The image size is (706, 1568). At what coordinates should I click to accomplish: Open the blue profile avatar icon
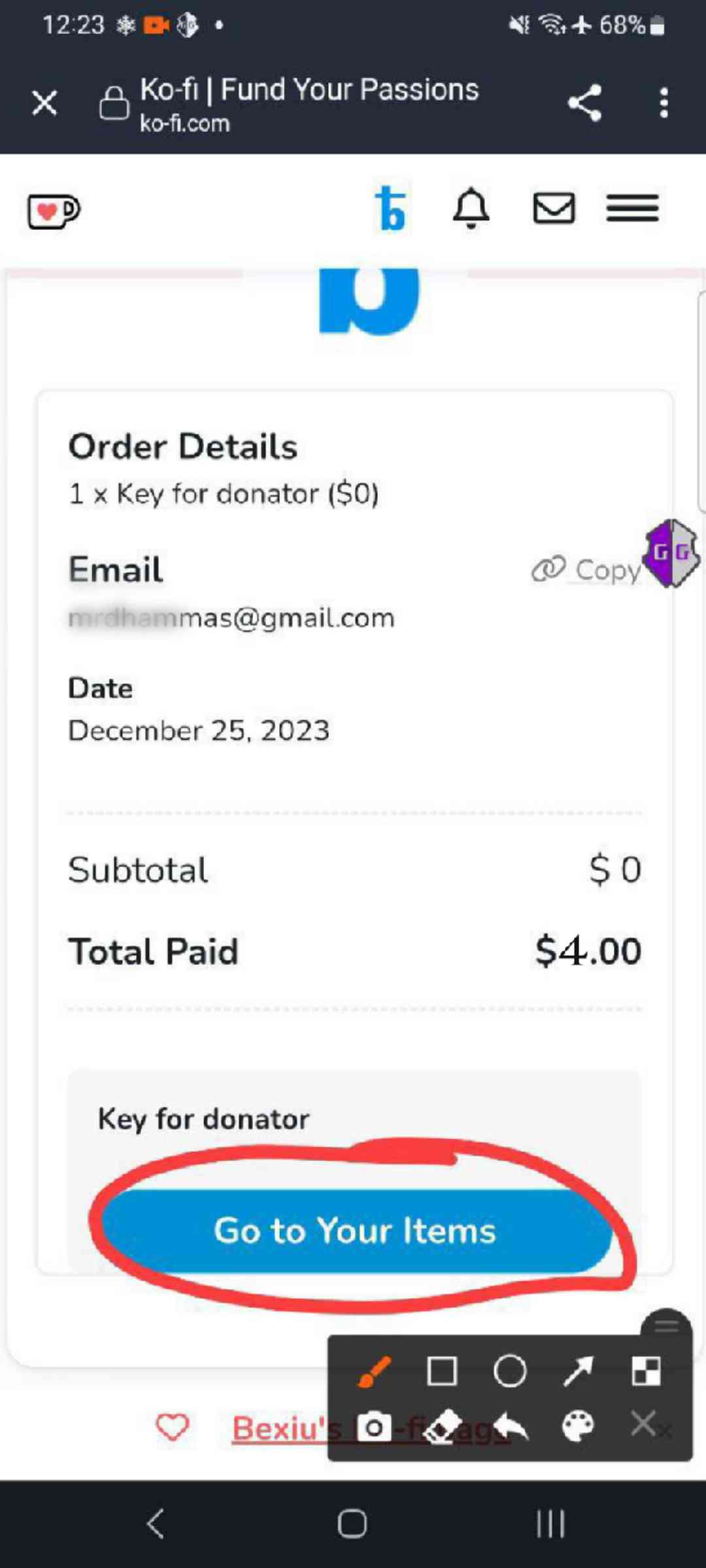point(390,209)
